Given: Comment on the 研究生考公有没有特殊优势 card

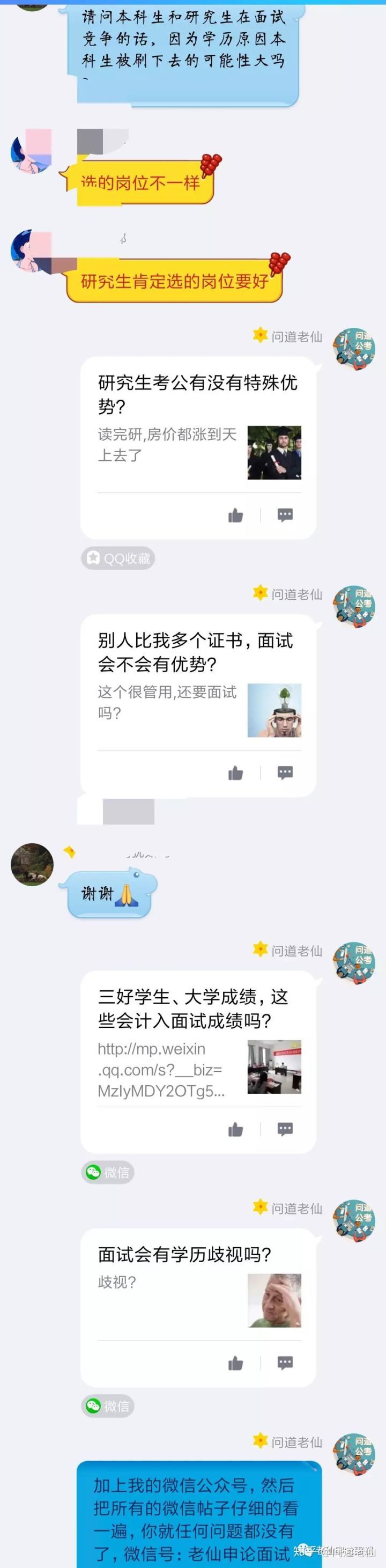Looking at the screenshot, I should (285, 515).
